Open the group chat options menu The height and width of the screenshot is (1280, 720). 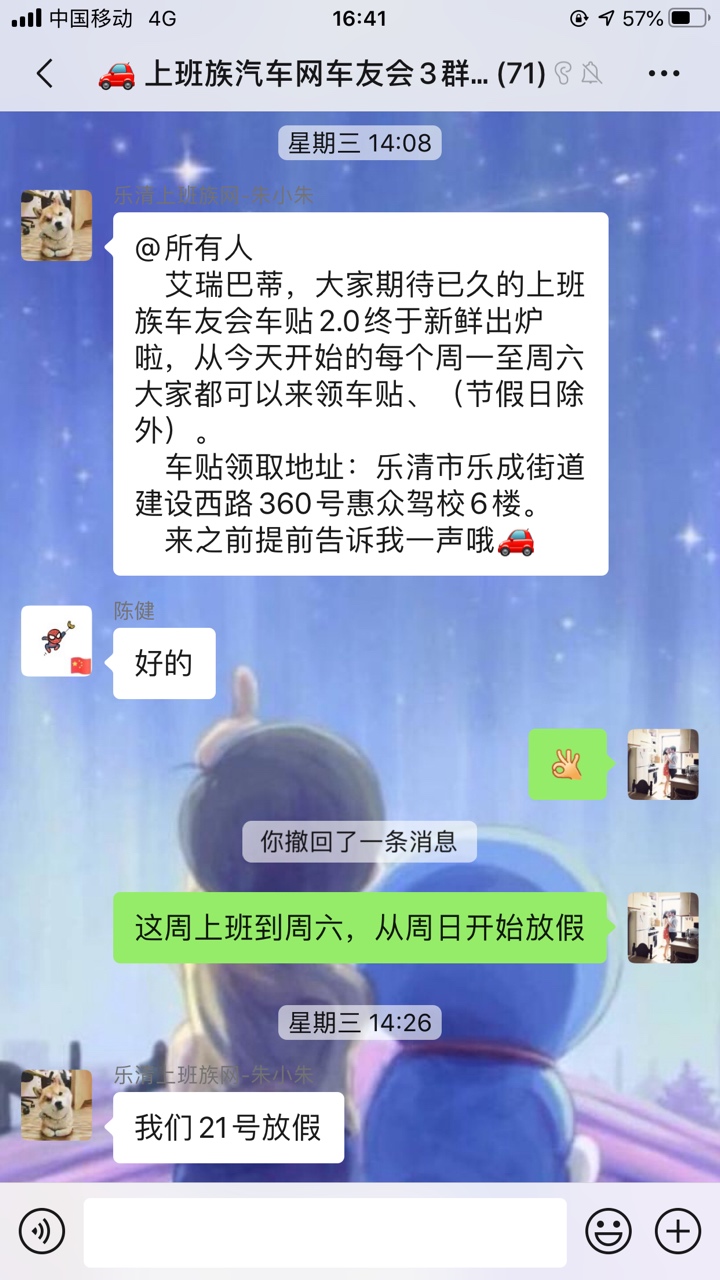tap(664, 74)
